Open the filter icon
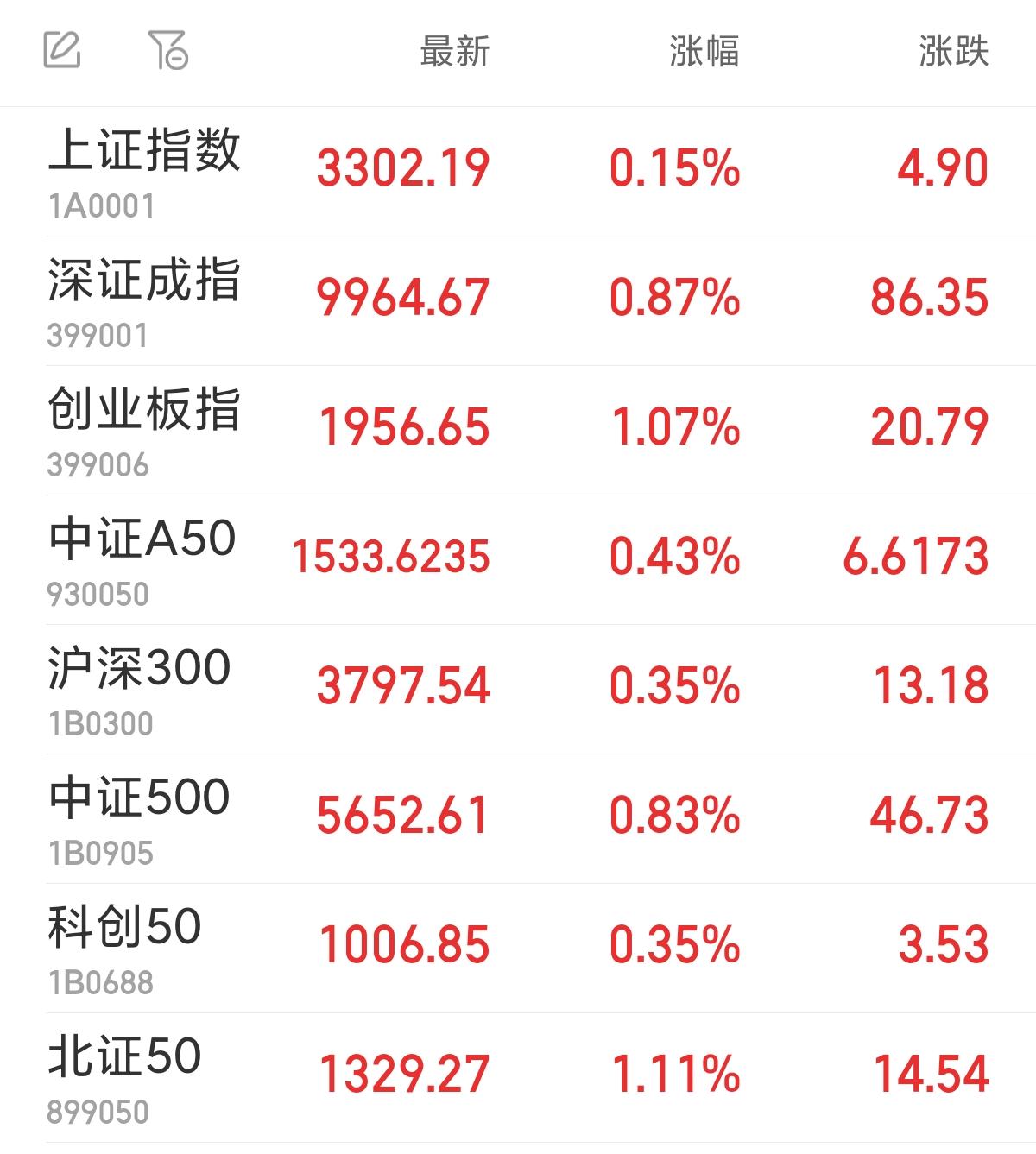Image resolution: width=1036 pixels, height=1154 pixels. [x=167, y=50]
